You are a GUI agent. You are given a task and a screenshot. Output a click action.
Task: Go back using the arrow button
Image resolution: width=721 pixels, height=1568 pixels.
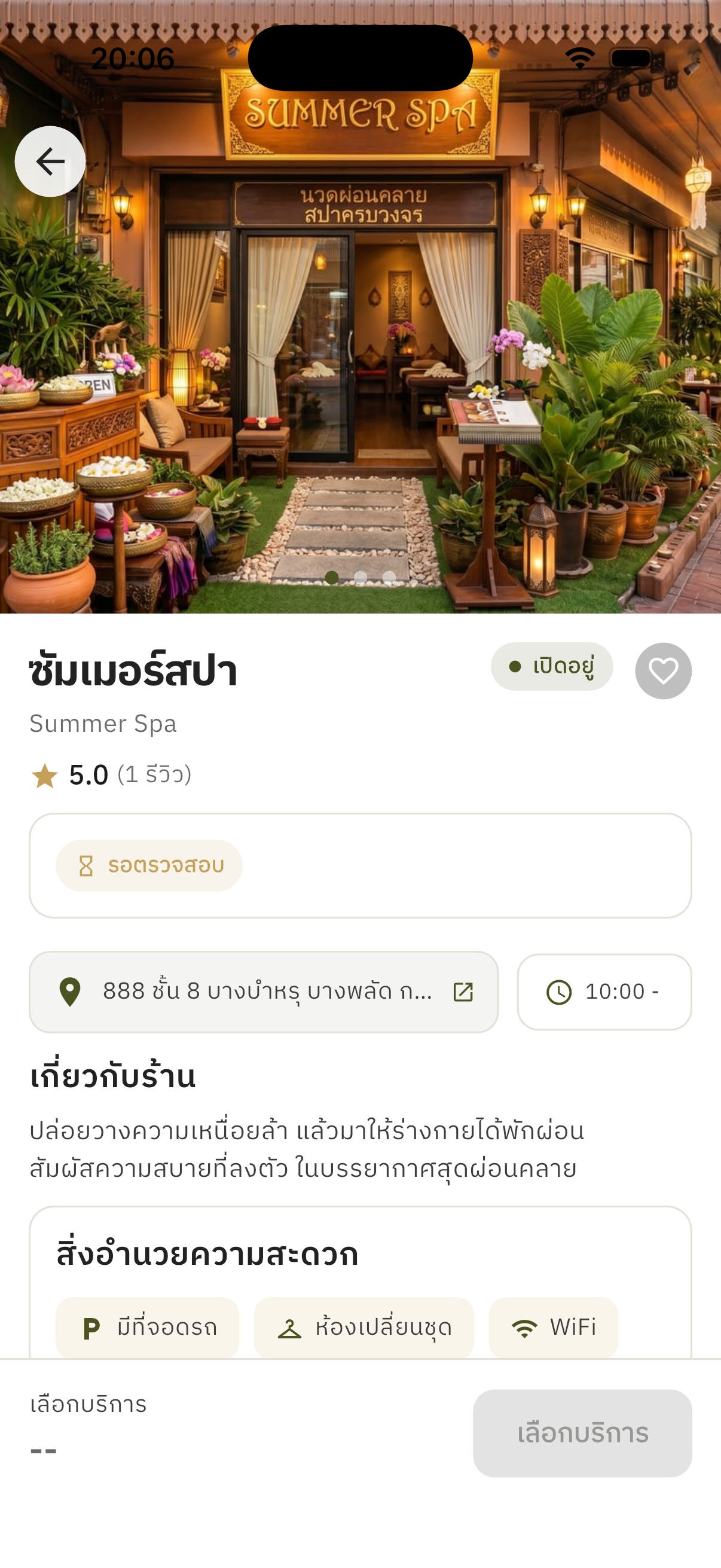tap(50, 161)
